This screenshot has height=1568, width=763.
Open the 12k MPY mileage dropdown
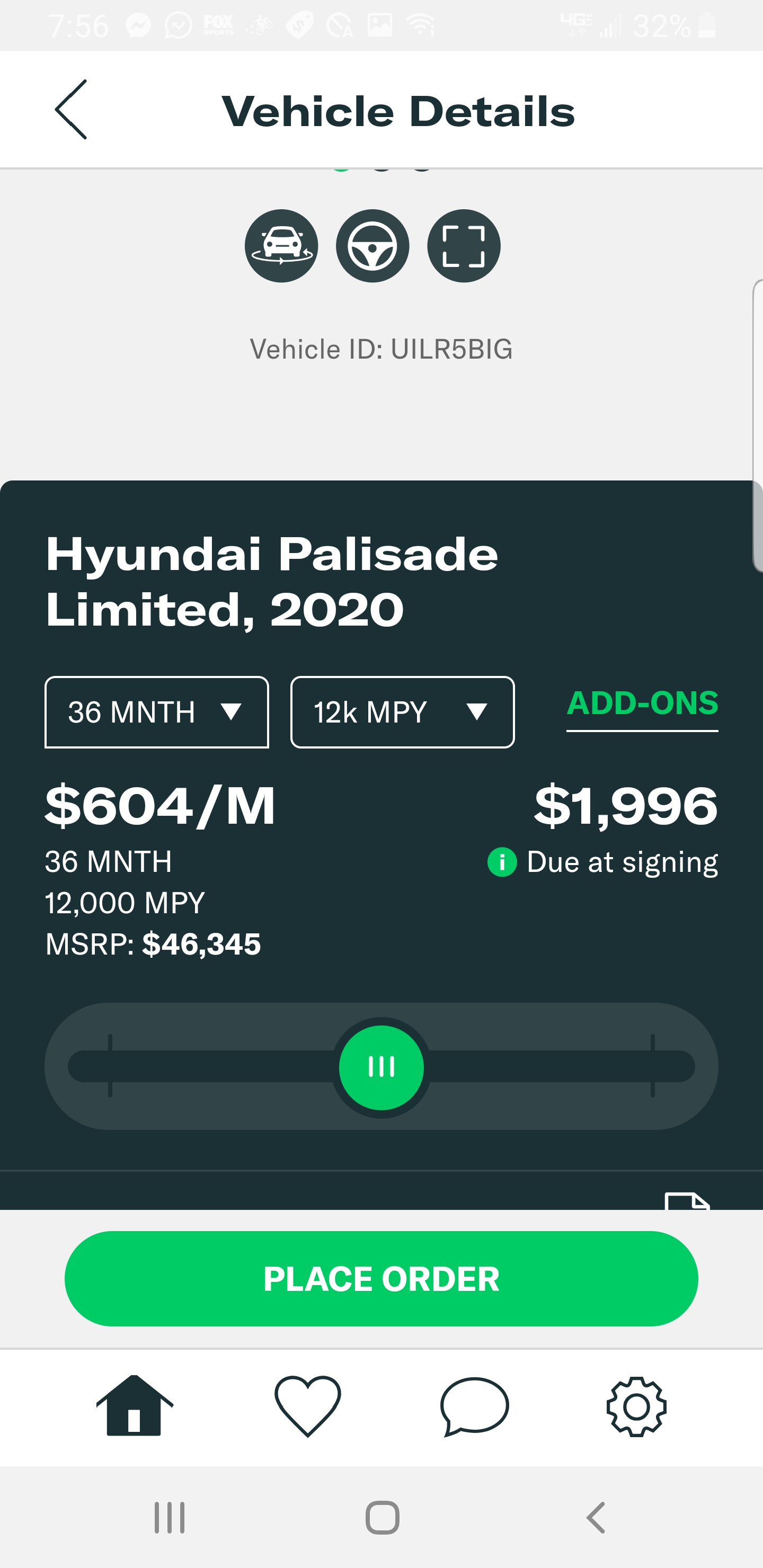(x=403, y=712)
